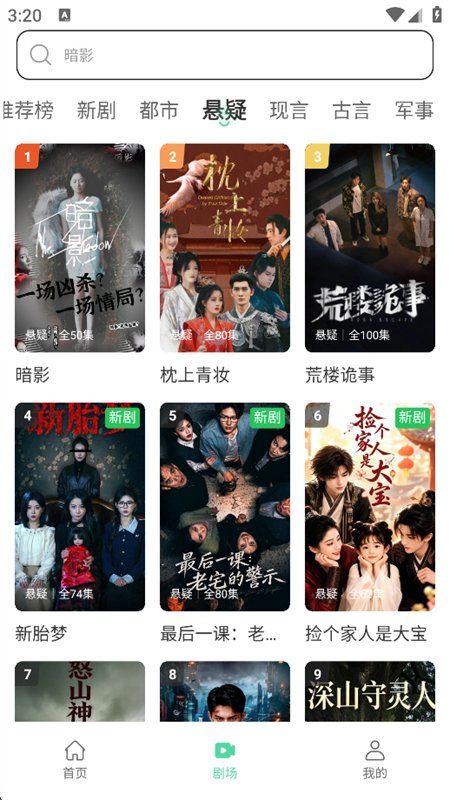Switch to the 古言 tab
The width and height of the screenshot is (450, 800).
tap(352, 110)
